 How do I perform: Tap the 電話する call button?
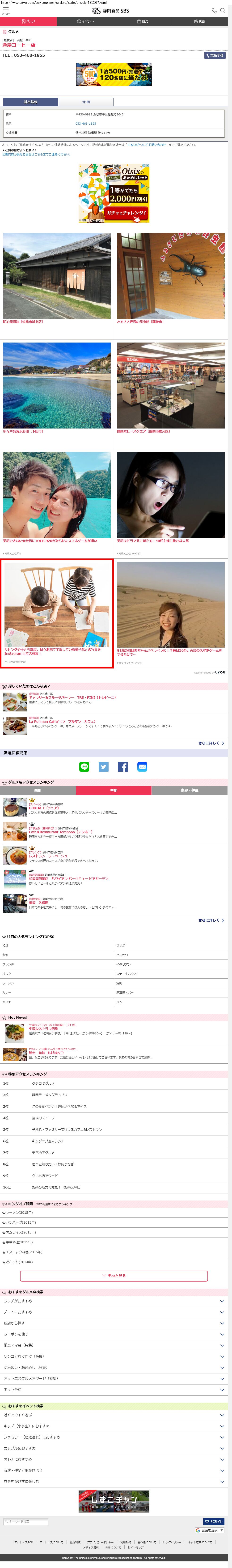coord(215,55)
